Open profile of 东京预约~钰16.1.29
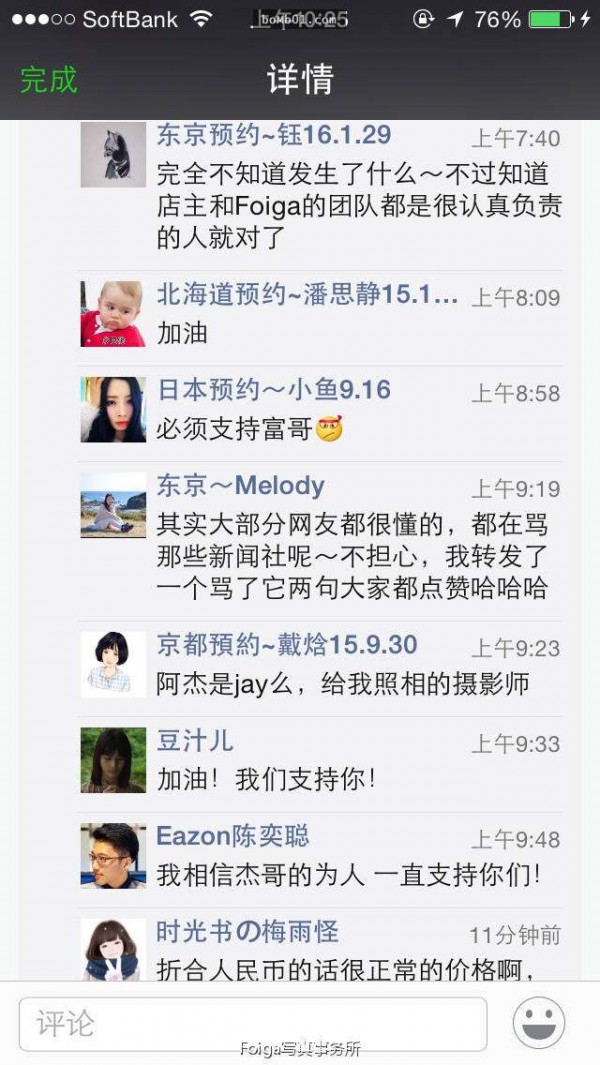The height and width of the screenshot is (1065, 600). click(x=273, y=135)
